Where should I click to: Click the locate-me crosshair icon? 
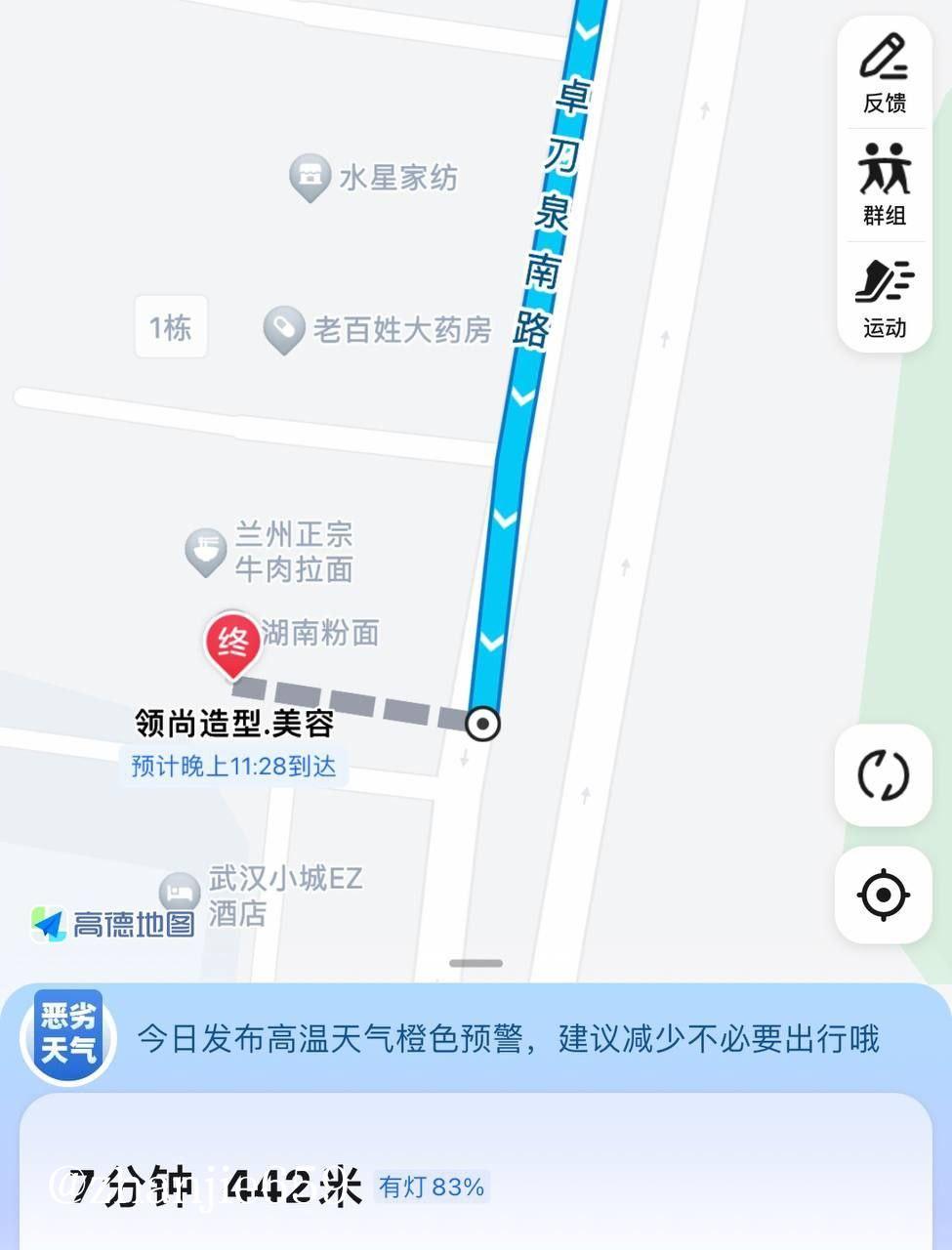coord(883,895)
